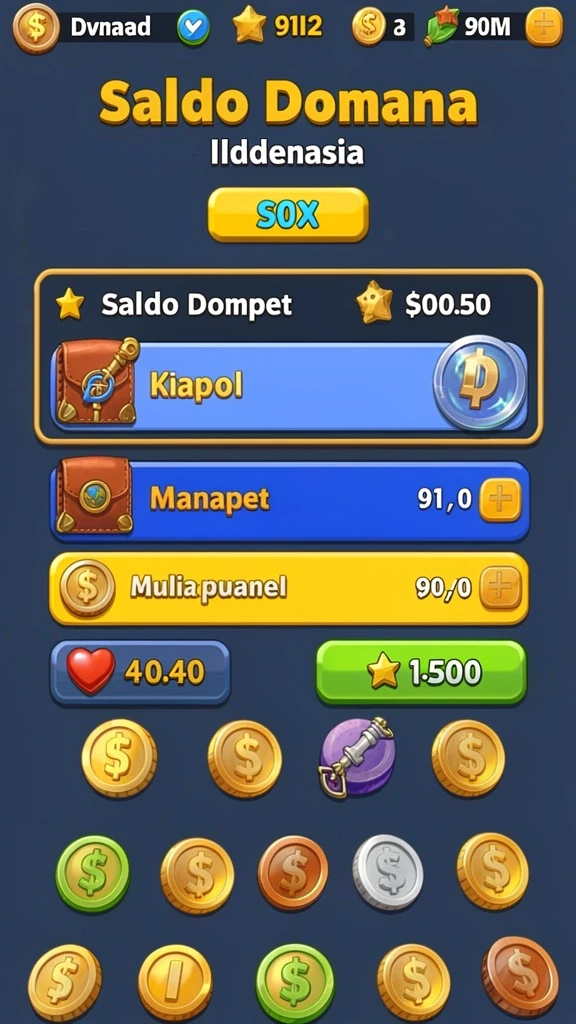Add to Muliapuanel with its plus button

coord(500,588)
